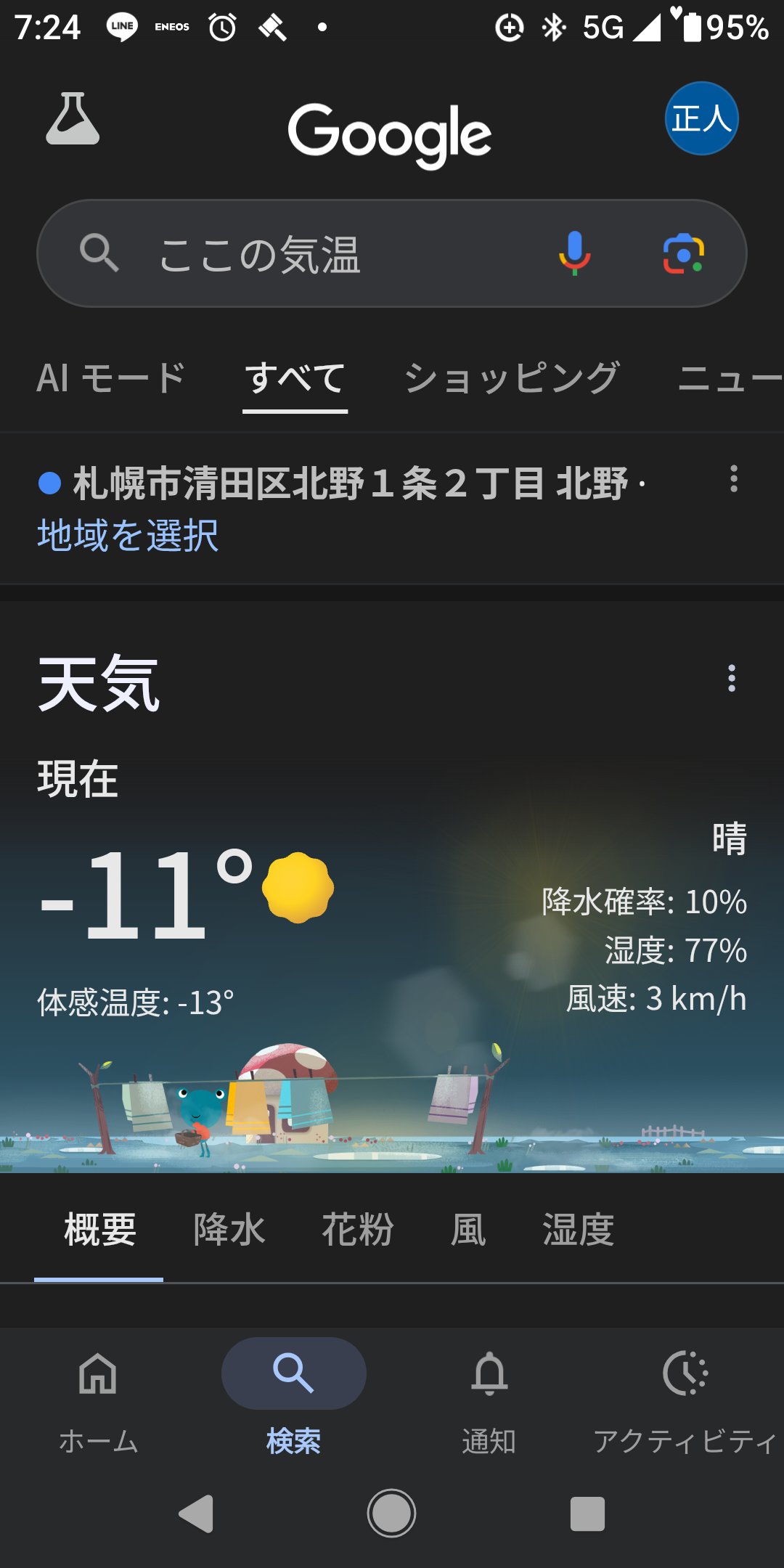Screen dimensions: 784x1568
Task: Open location options menu beside 札幌市清田区
Action: (x=734, y=479)
